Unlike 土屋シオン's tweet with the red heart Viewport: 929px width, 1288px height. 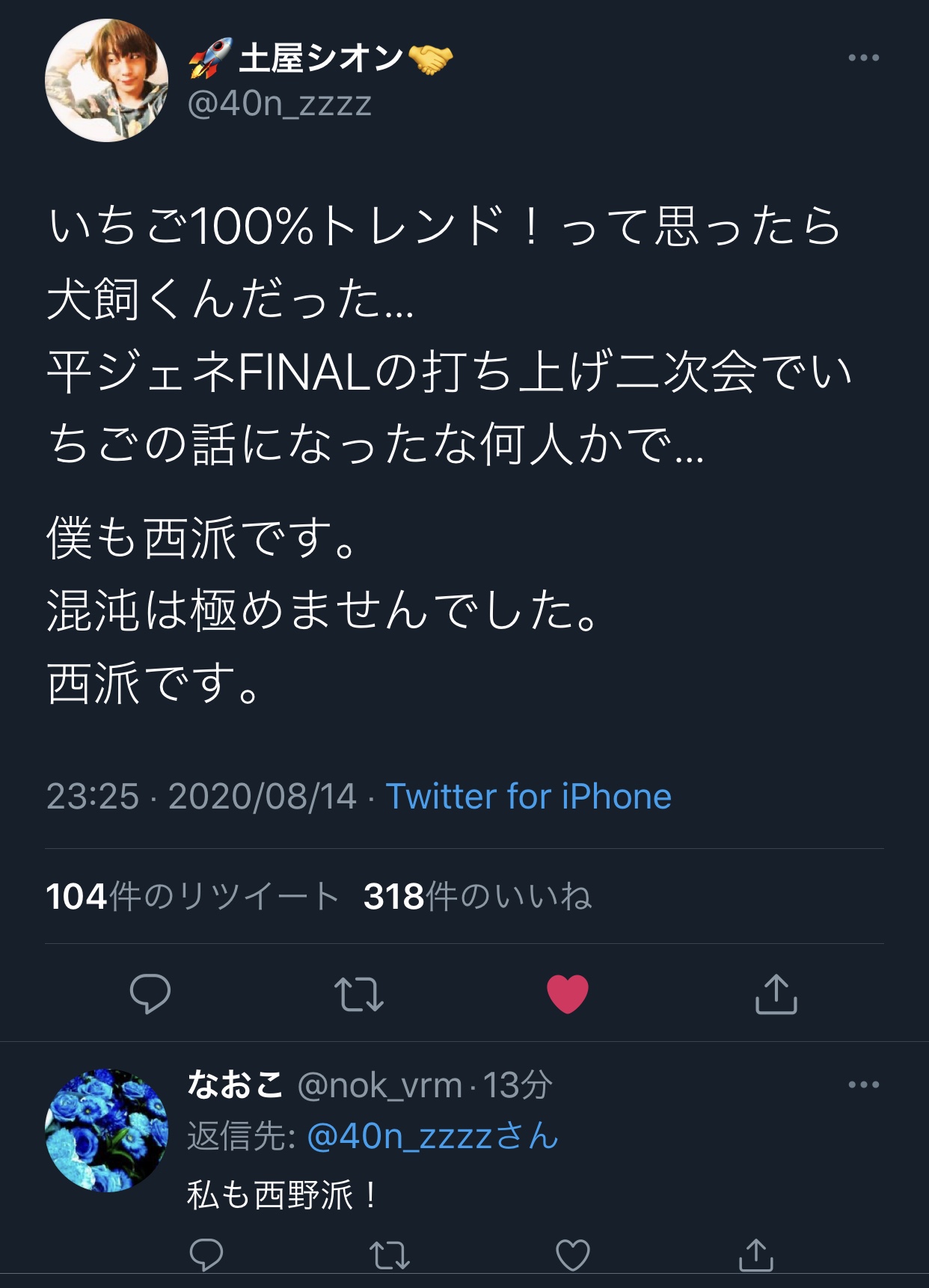tap(568, 994)
